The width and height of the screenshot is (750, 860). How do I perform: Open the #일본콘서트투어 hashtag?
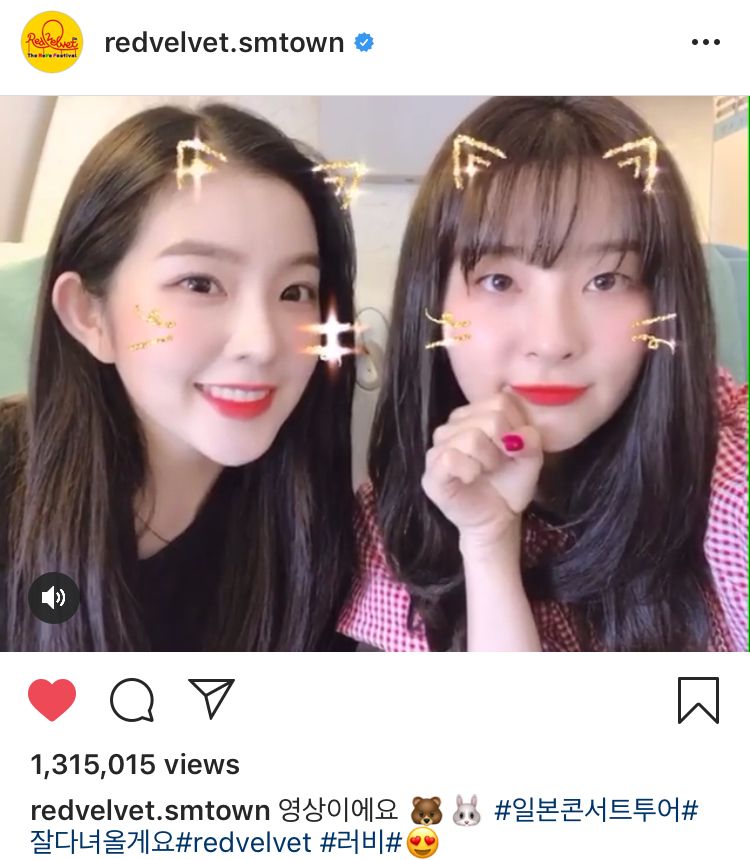pos(592,810)
